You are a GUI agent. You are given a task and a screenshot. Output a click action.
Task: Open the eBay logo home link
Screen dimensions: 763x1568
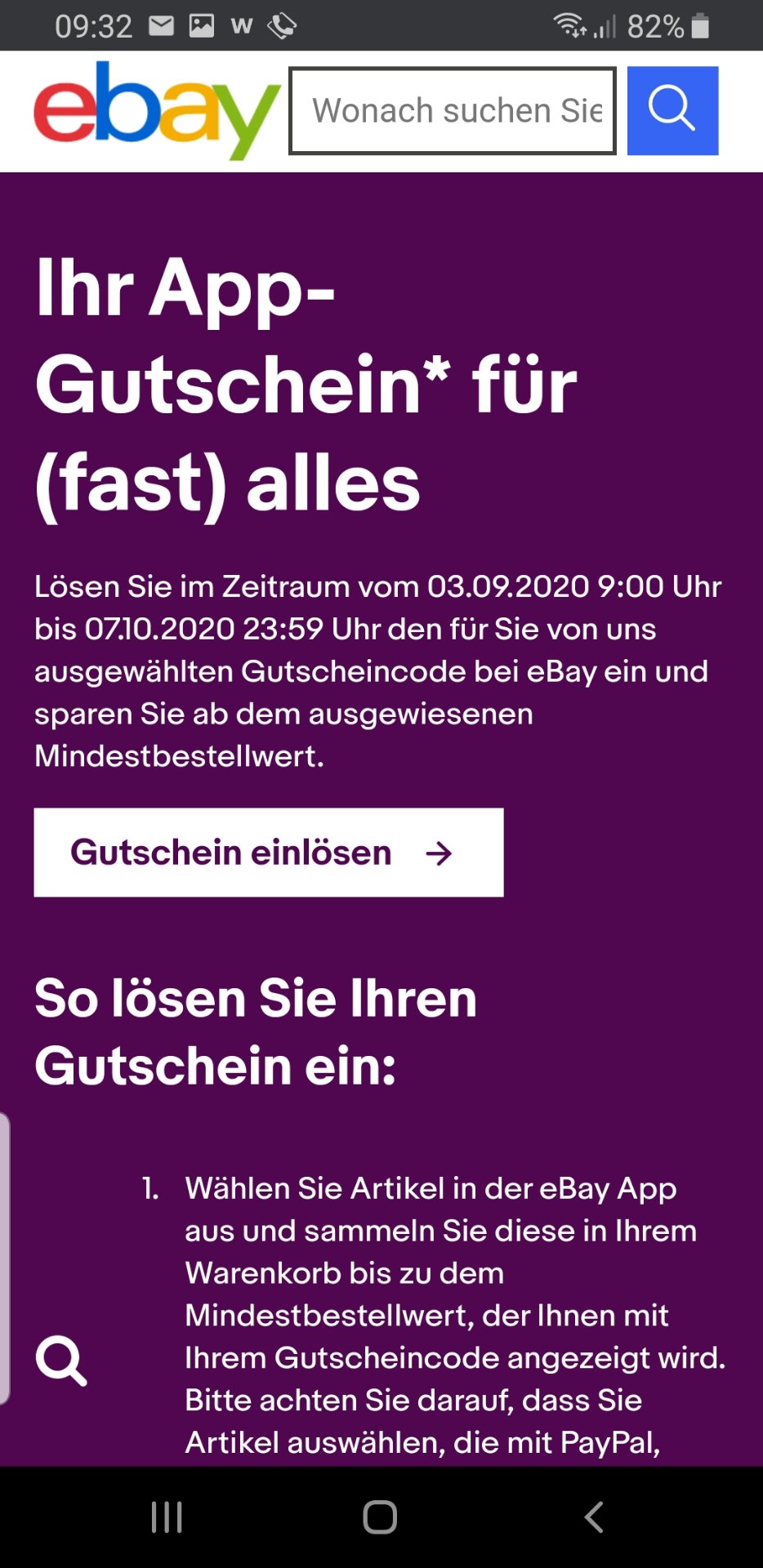[157, 111]
